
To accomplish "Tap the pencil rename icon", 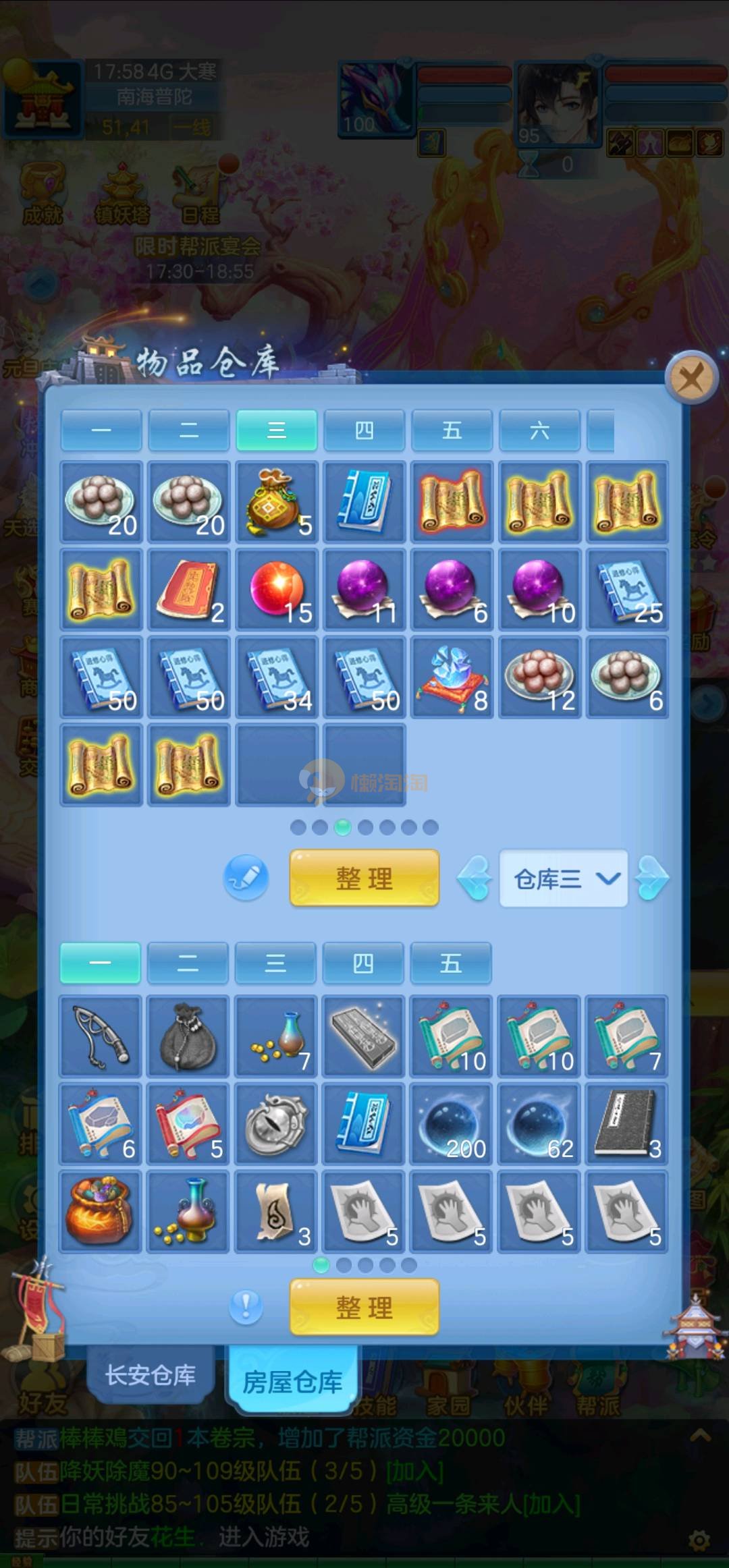I will click(x=246, y=878).
